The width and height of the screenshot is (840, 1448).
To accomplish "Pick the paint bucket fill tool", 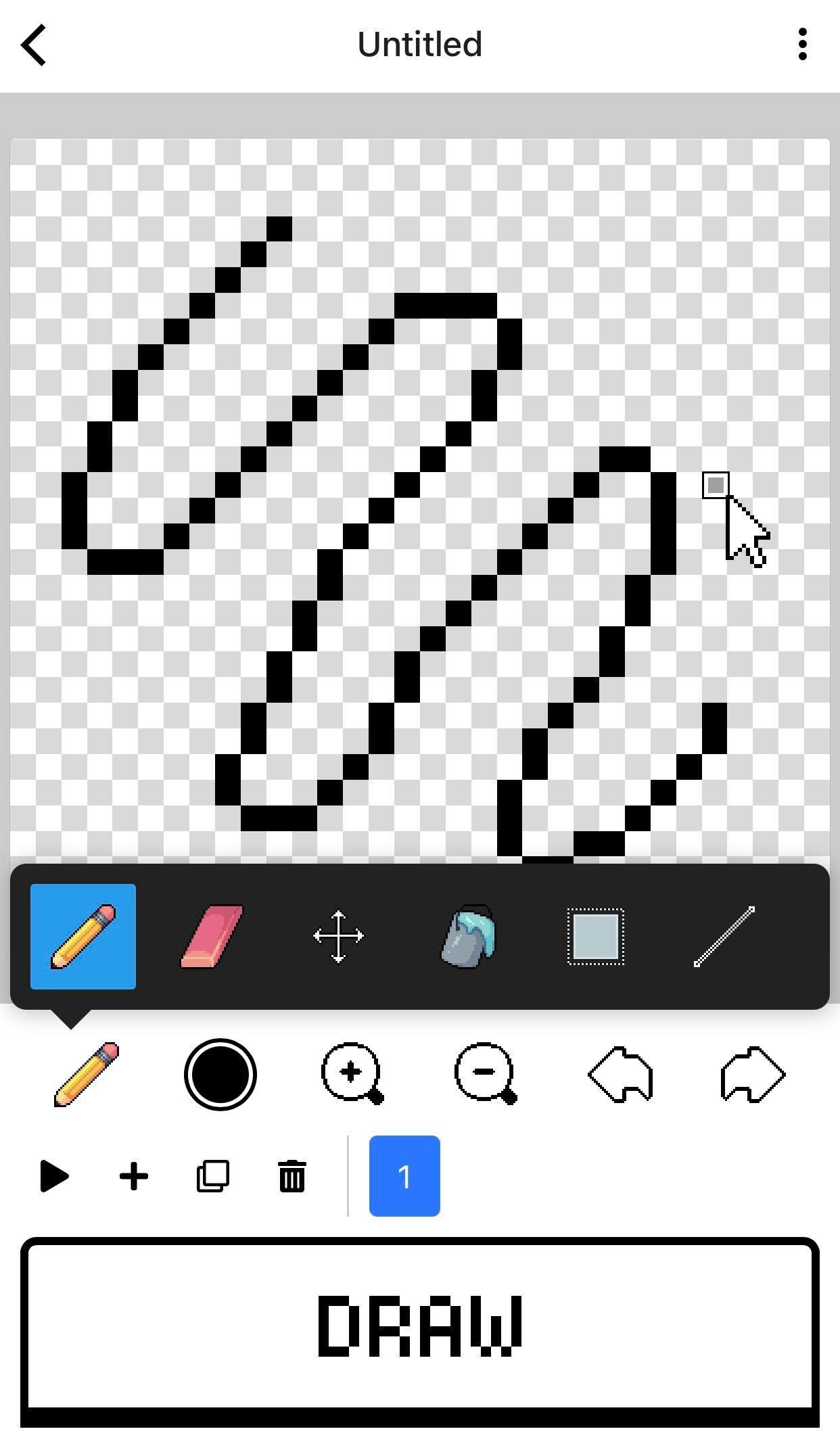I will [467, 937].
